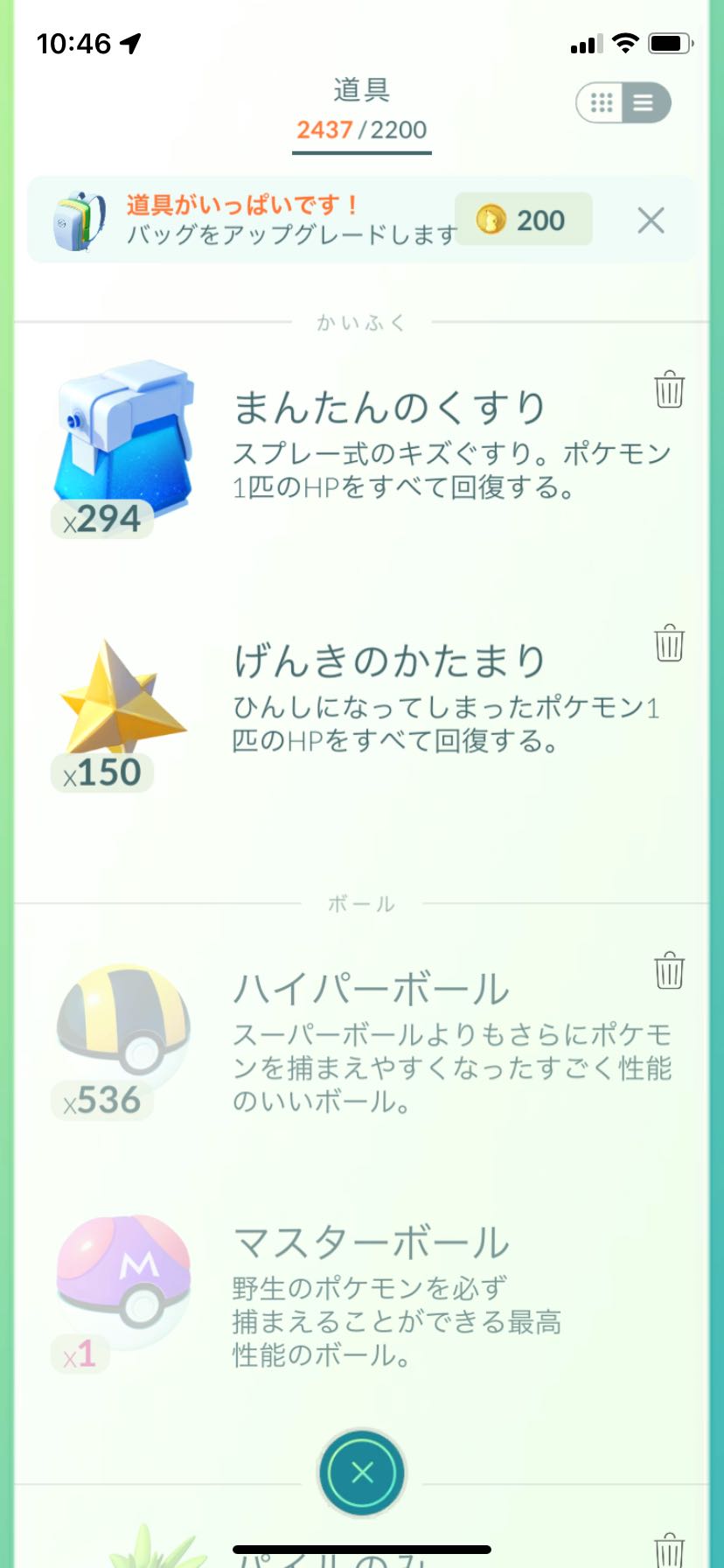Upgrade the bag for 200 coins
The image size is (724, 1568).
tap(523, 220)
